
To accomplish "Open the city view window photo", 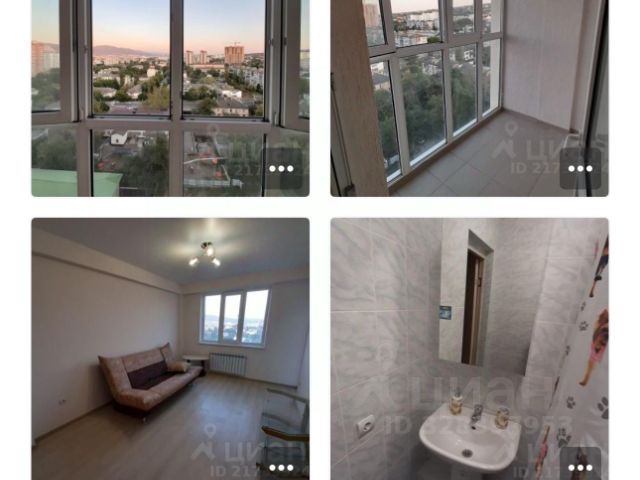I will 150,90.
